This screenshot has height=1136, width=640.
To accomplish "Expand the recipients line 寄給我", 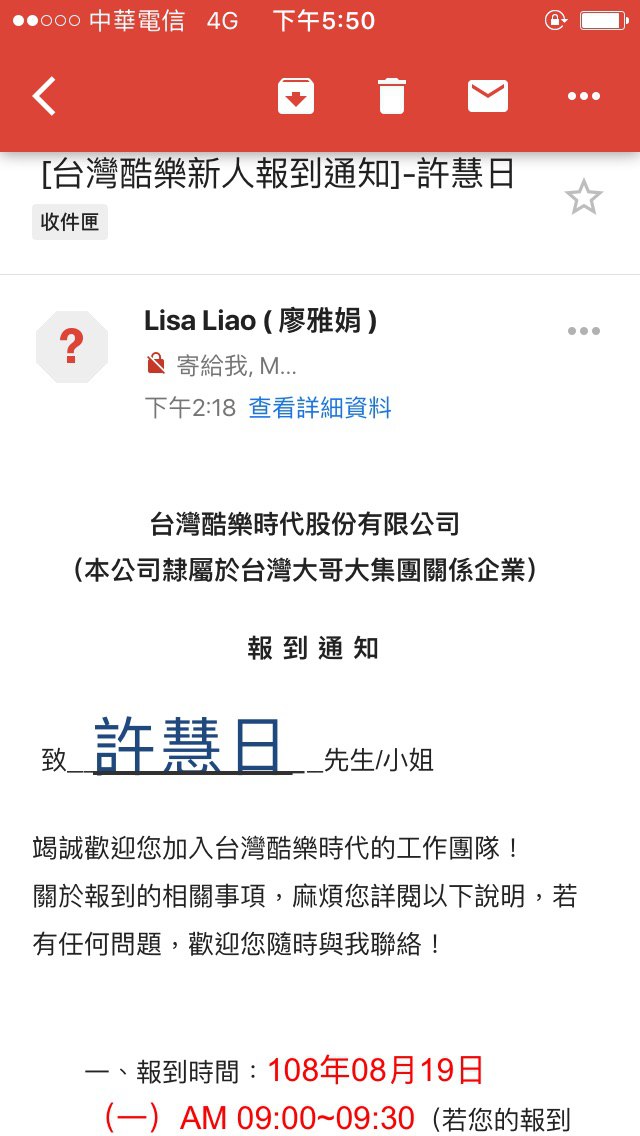I will pos(236,366).
